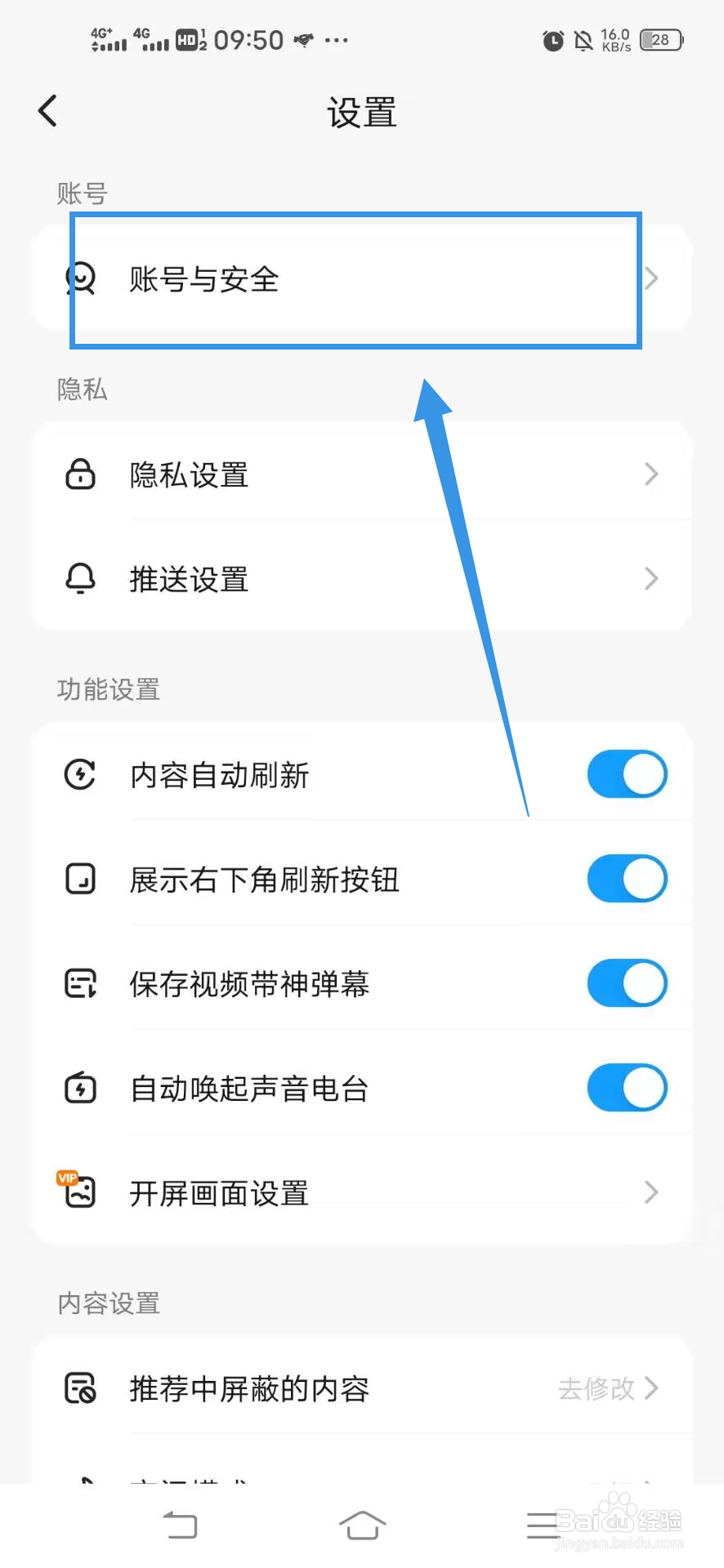The height and width of the screenshot is (1568, 724).
Task: Select the 隐私设置 lock icon
Action: [79, 474]
